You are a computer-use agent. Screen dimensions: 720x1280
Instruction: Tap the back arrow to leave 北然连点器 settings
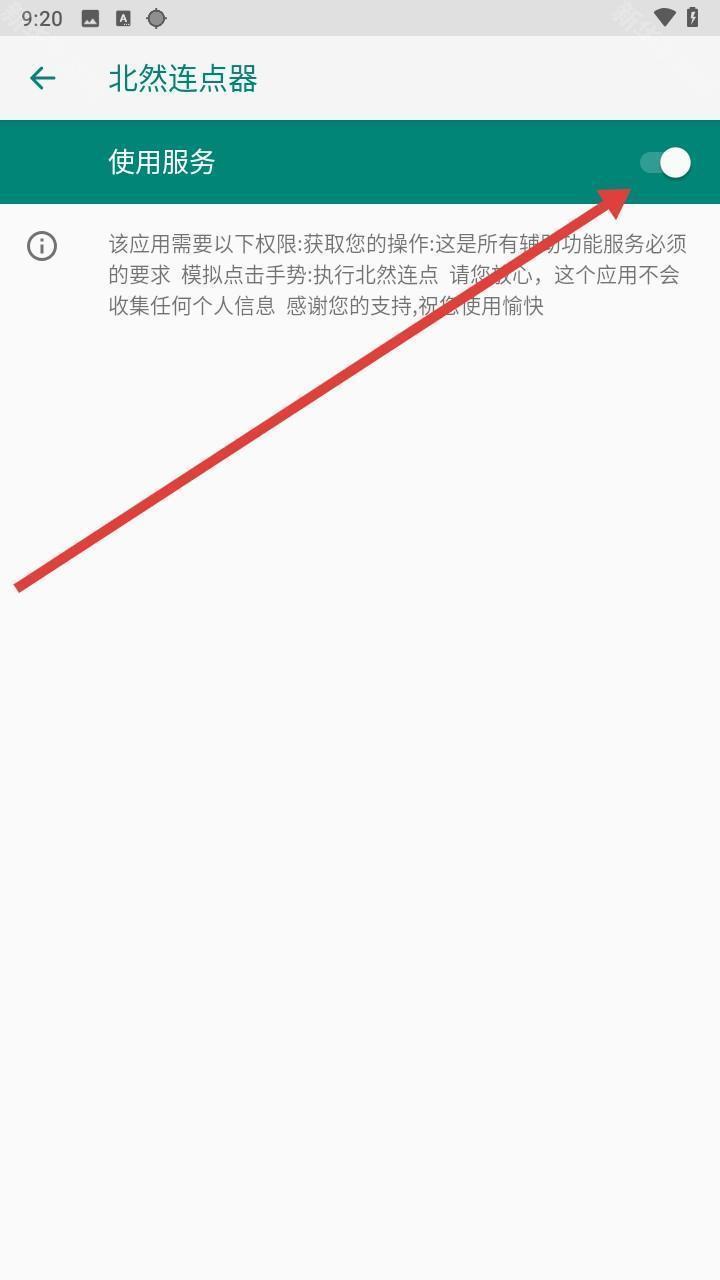41,78
